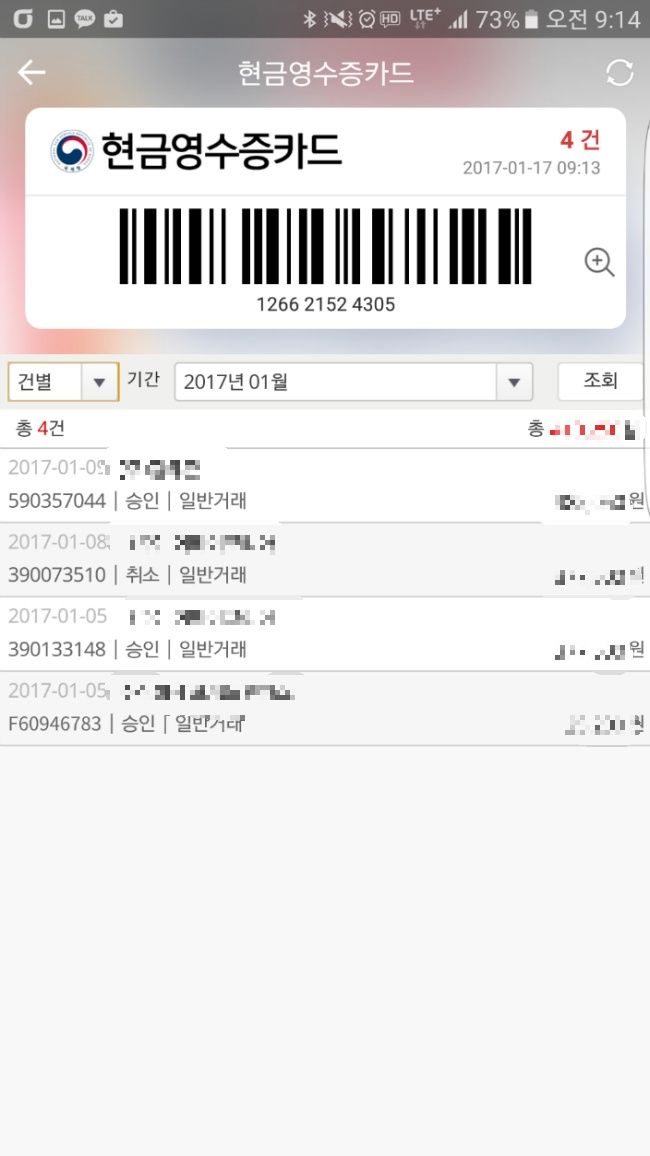This screenshot has width=650, height=1156.
Task: Open the 2017년 01월 period dropdown
Action: (354, 382)
